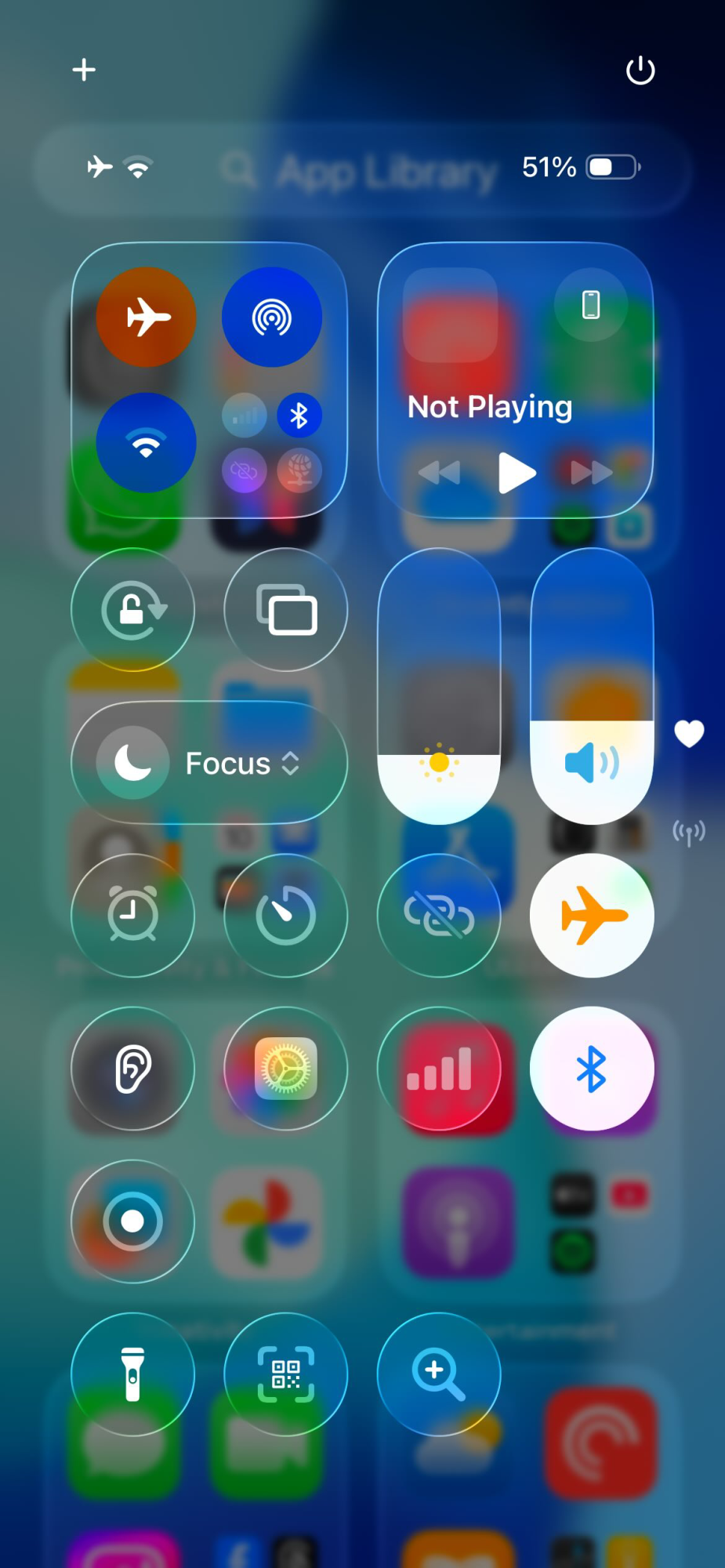Tap the plus icon to add controls
The width and height of the screenshot is (725, 1568).
[x=84, y=71]
